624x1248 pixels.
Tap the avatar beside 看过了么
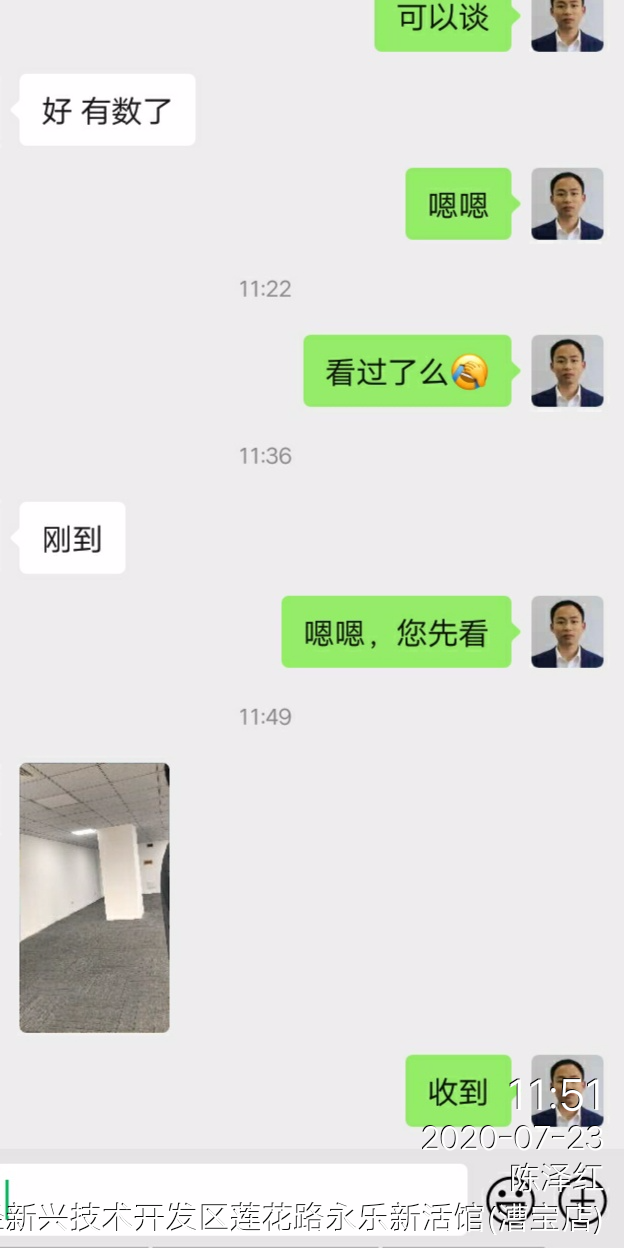pos(567,371)
